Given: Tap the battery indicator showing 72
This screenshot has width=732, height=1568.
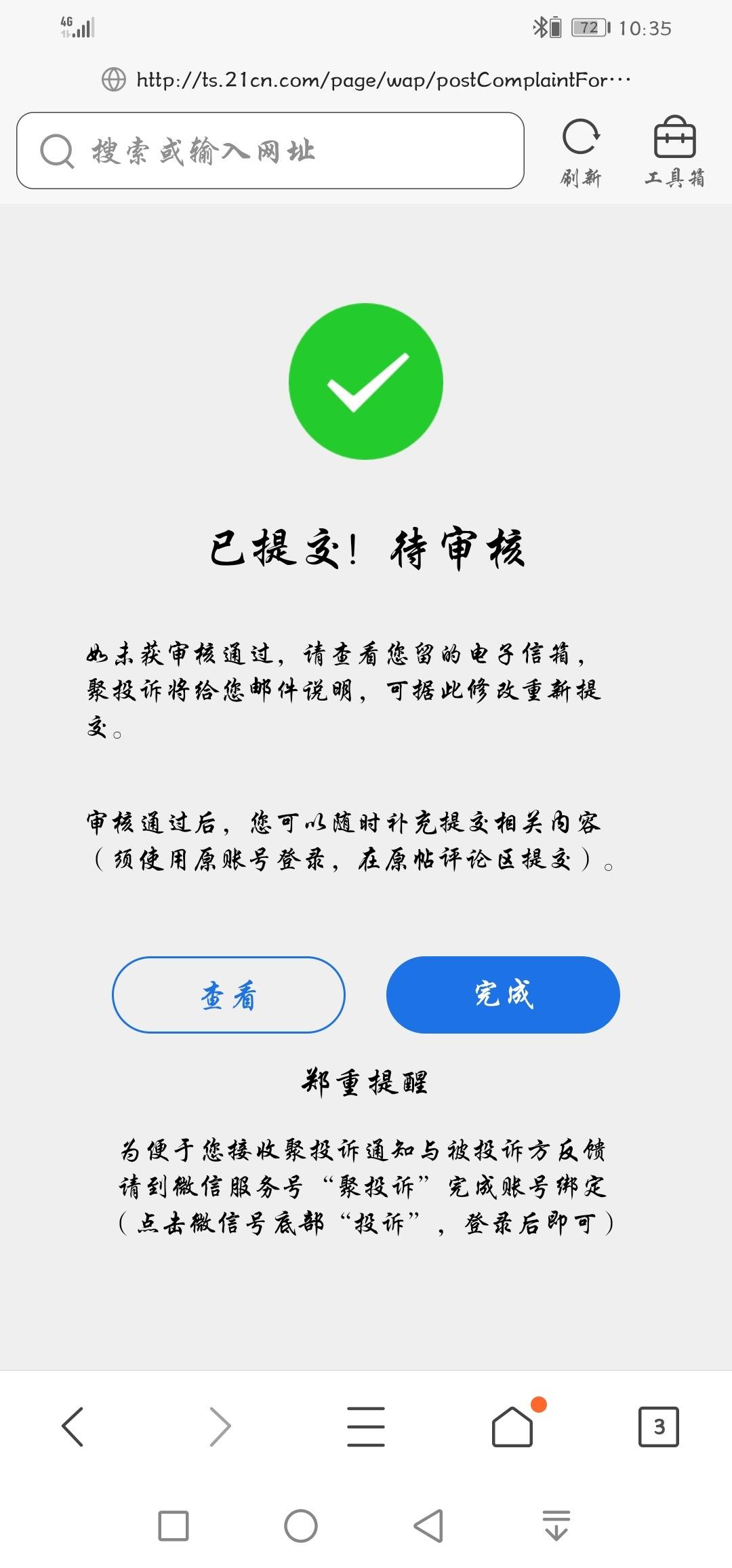Looking at the screenshot, I should point(589,27).
